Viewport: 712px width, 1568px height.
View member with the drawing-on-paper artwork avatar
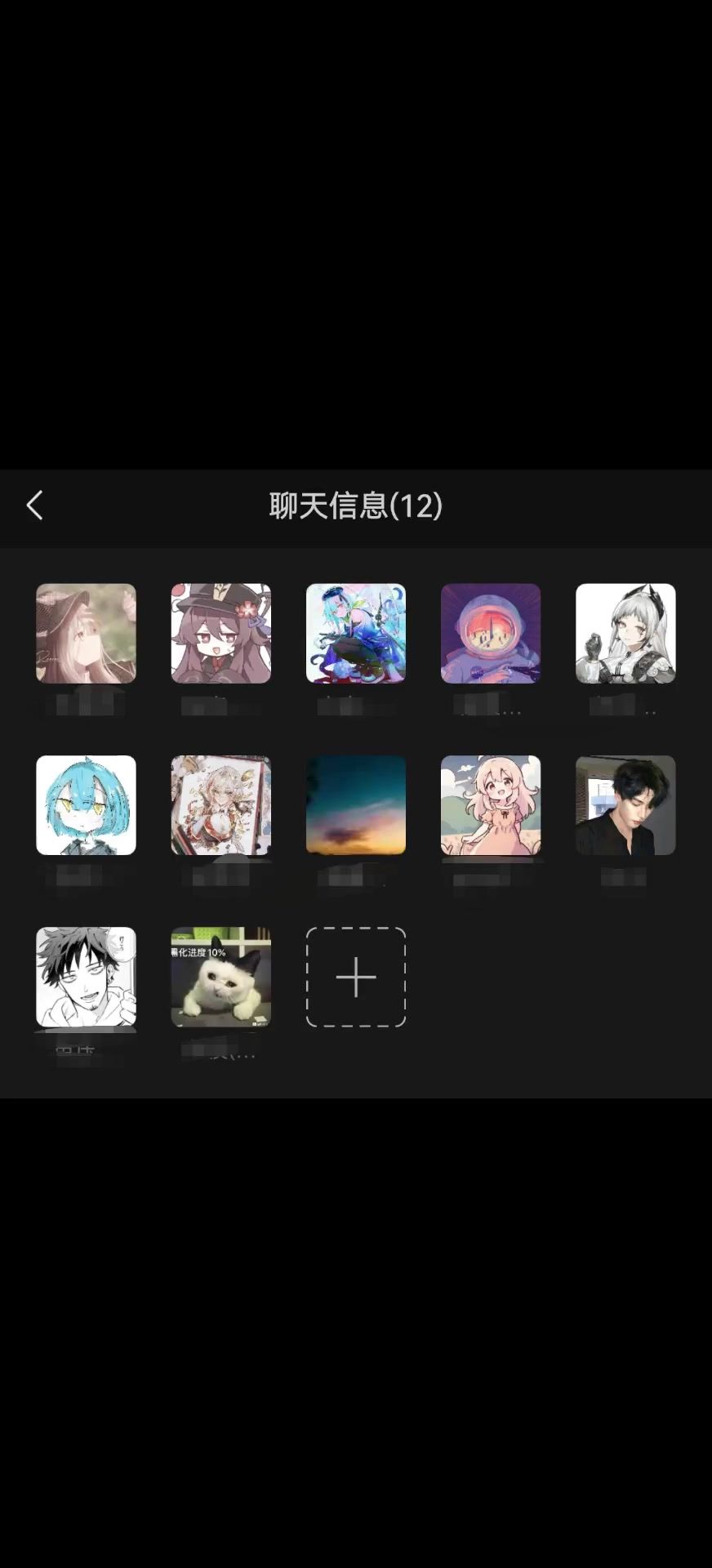tap(220, 804)
